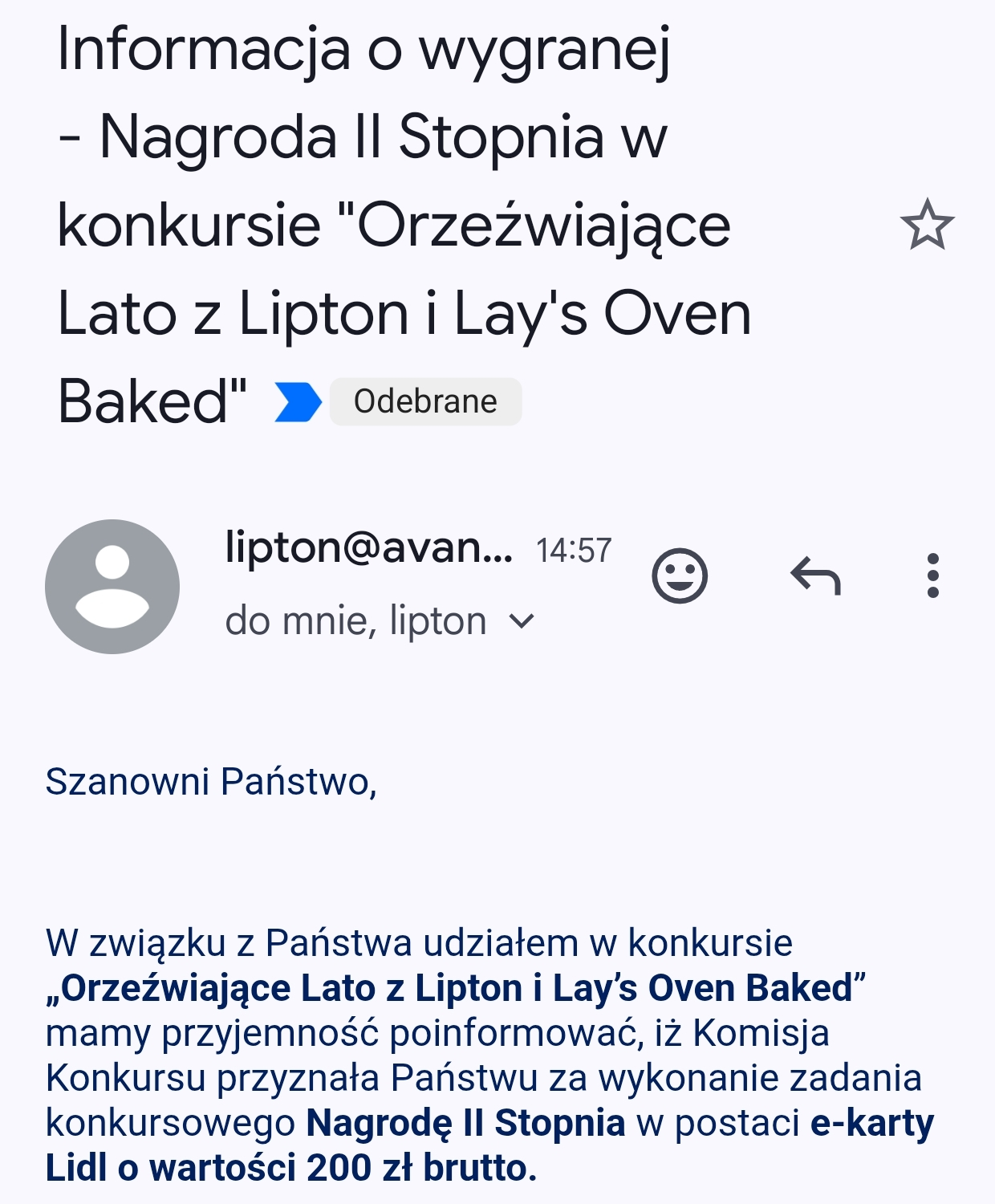Reply to the lipton sender
995x1204 pixels.
point(815,576)
